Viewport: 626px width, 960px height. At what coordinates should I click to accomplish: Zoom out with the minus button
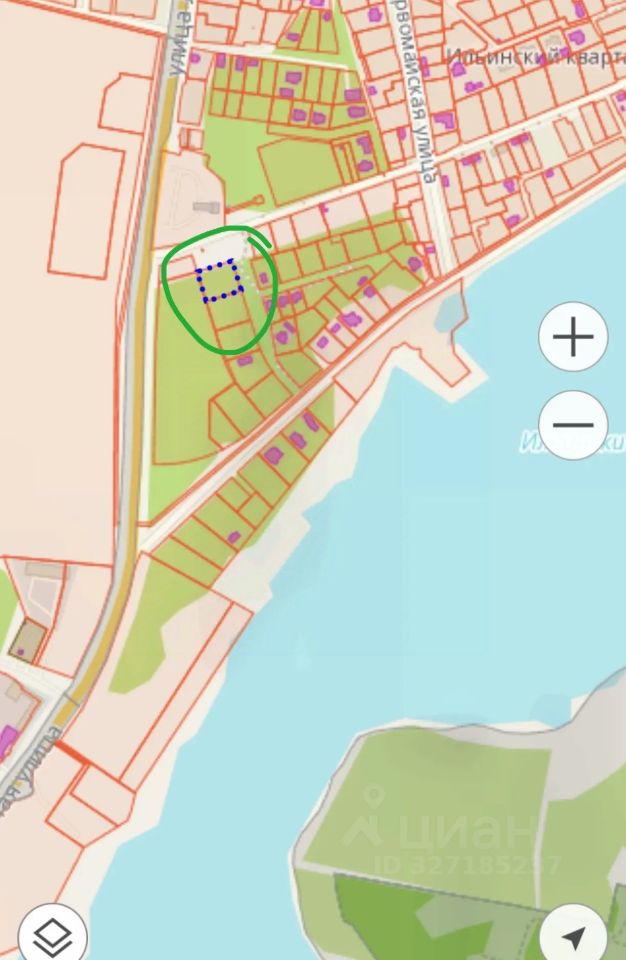coord(573,424)
